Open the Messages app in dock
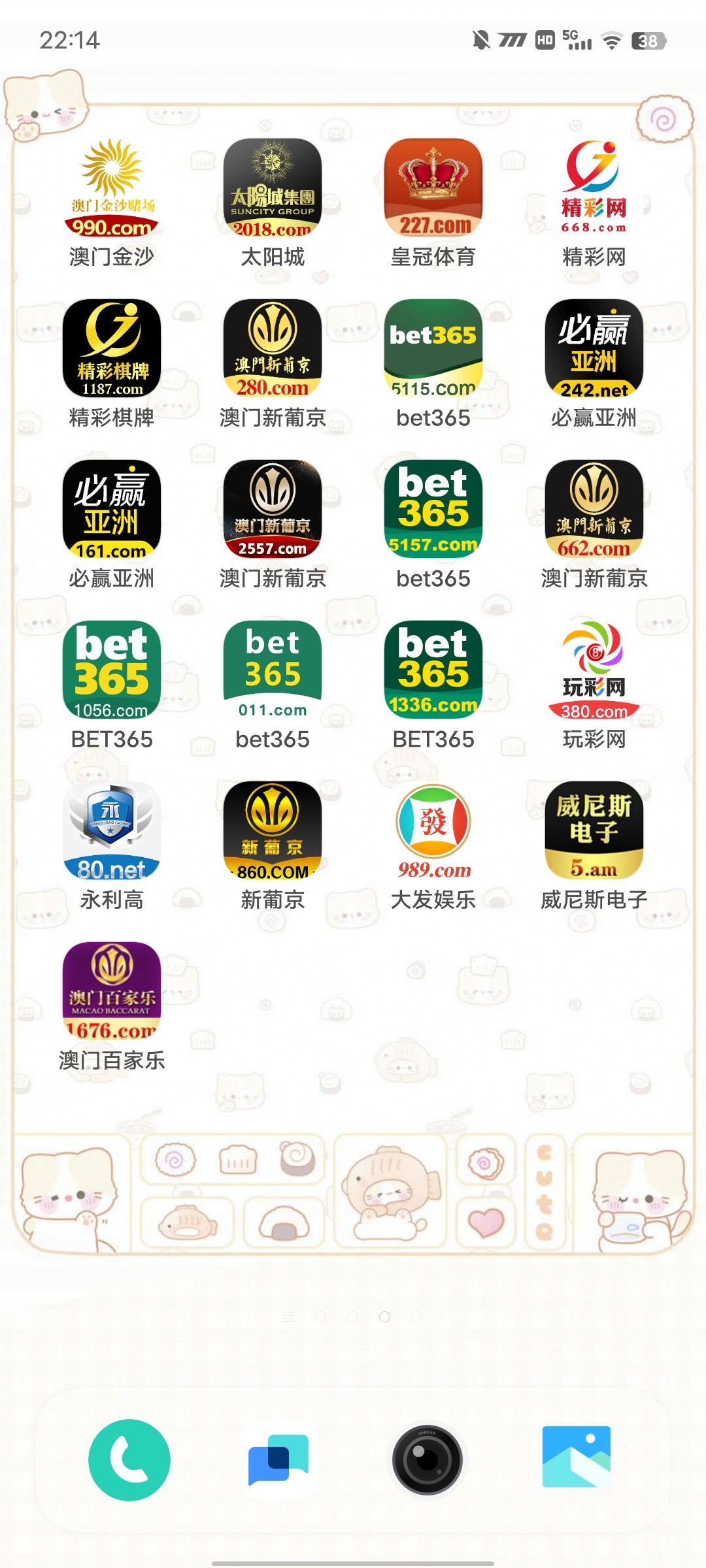Viewport: 706px width, 1568px height. tap(278, 1460)
